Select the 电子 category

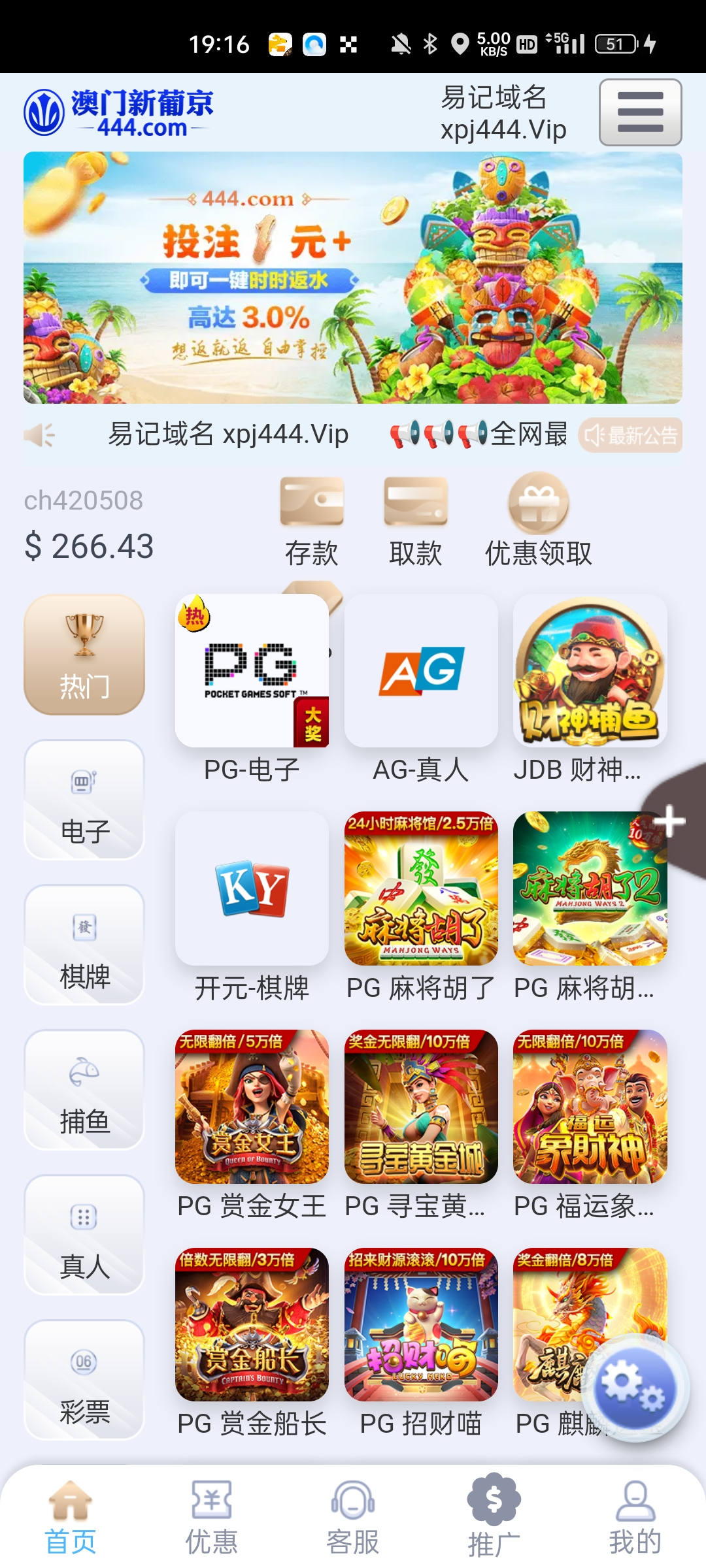point(84,800)
